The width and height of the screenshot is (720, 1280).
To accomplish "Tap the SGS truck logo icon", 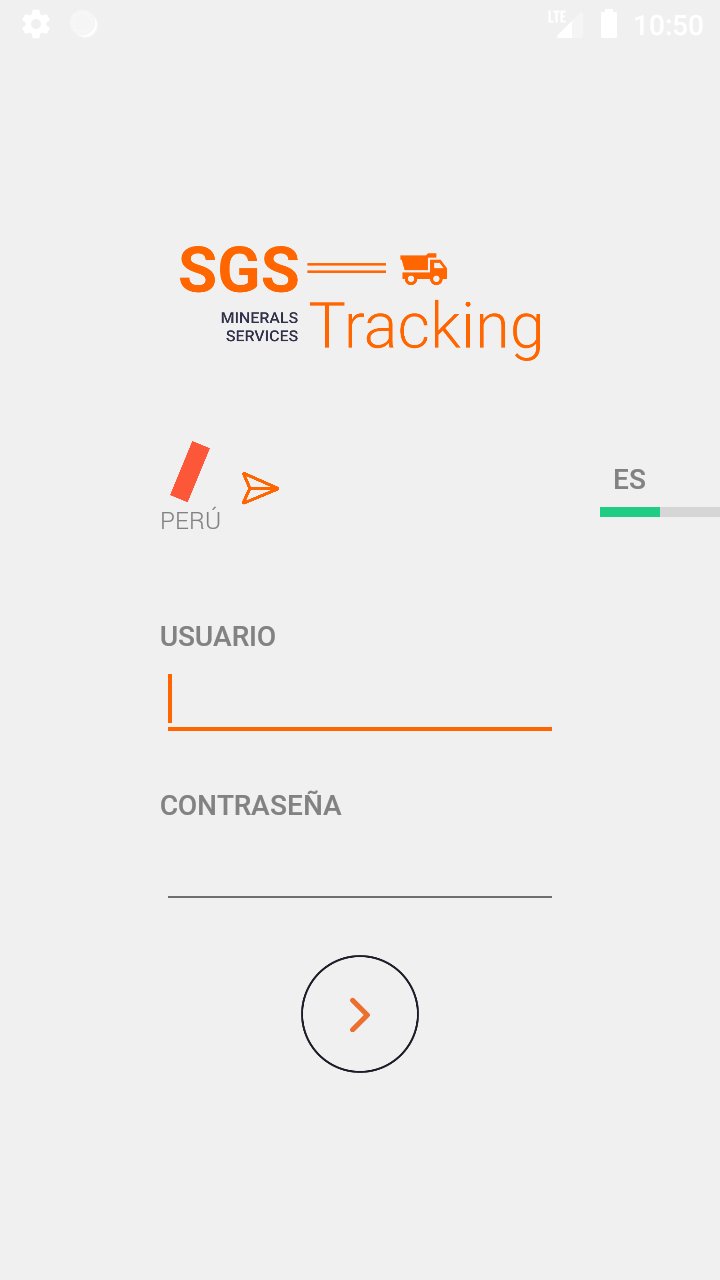I will coord(424,268).
